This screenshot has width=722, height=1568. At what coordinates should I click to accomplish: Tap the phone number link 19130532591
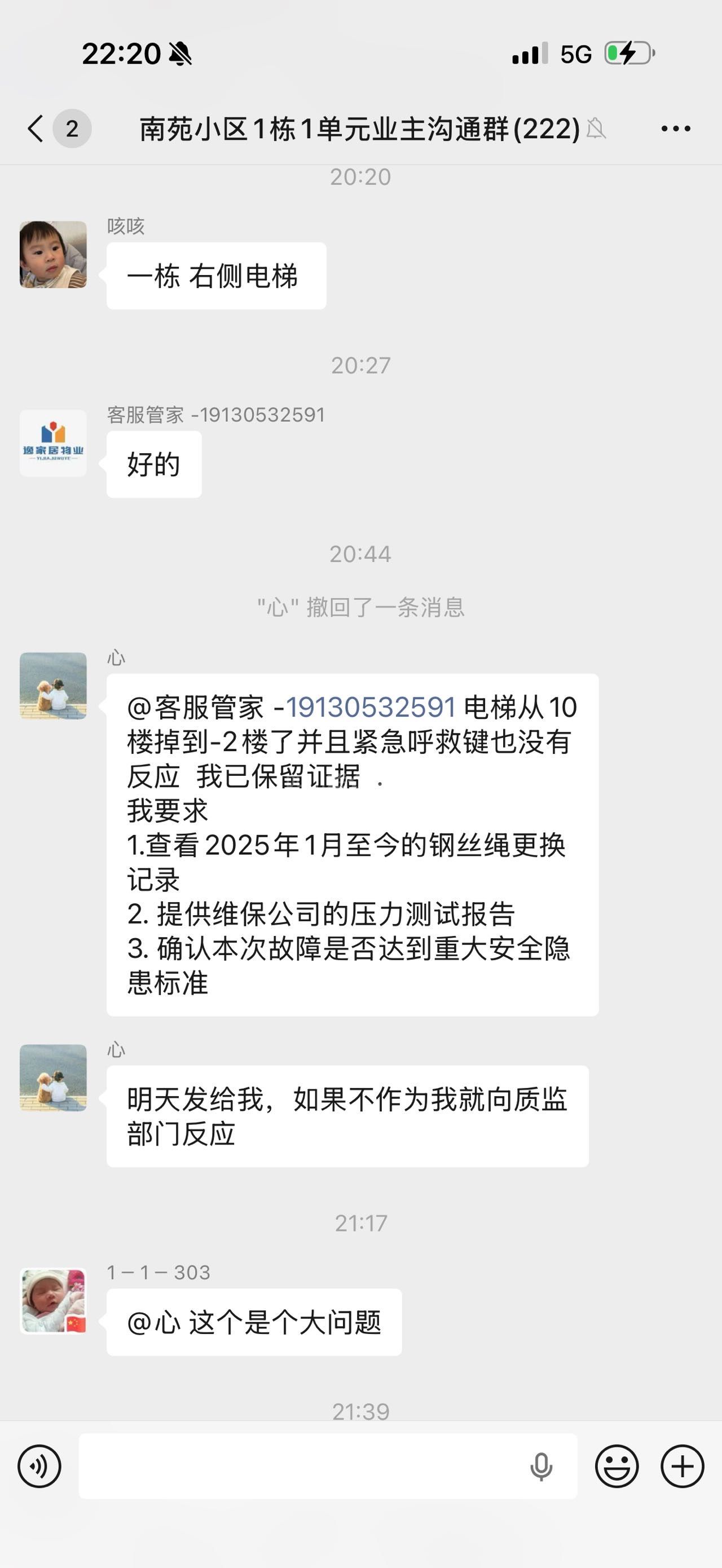click(371, 707)
